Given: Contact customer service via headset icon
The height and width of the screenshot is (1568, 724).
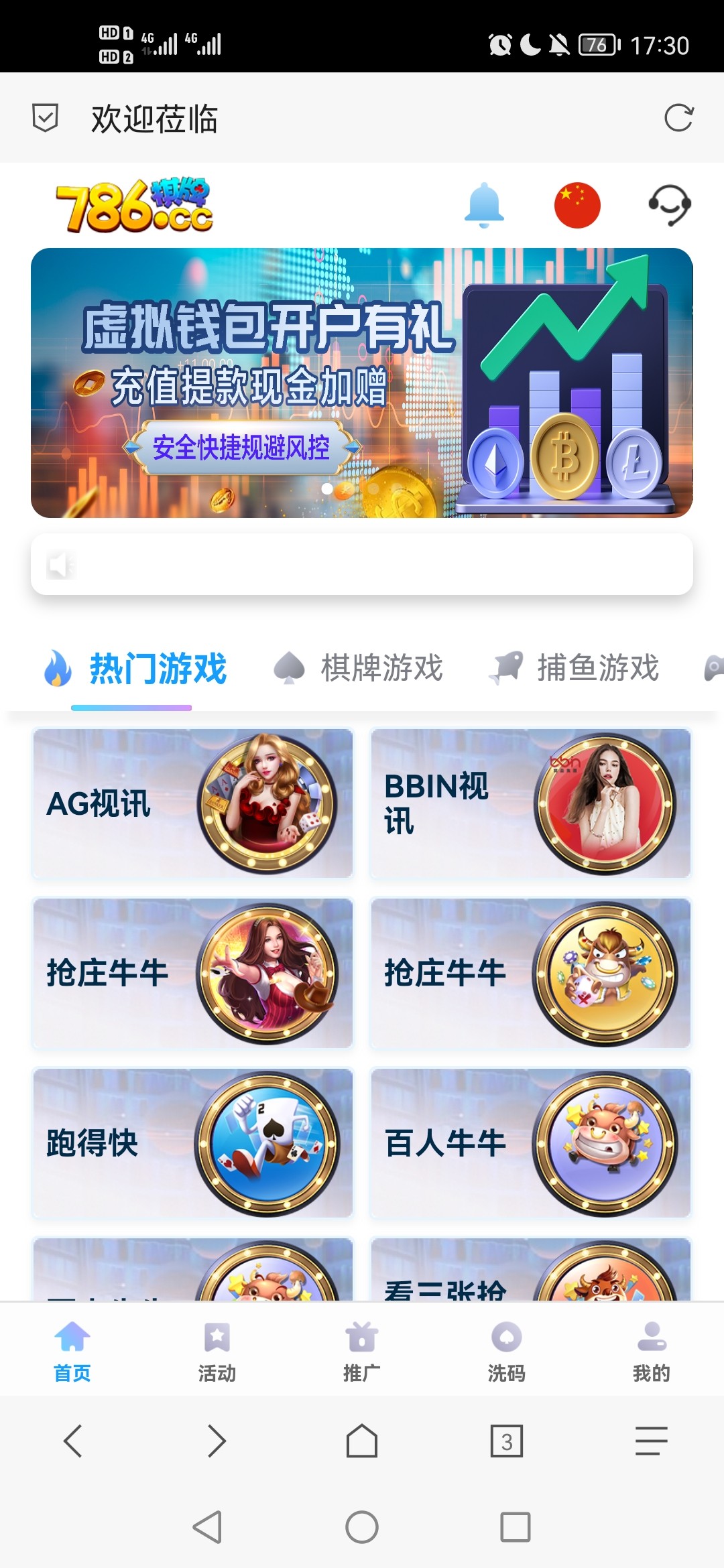Looking at the screenshot, I should tap(669, 204).
